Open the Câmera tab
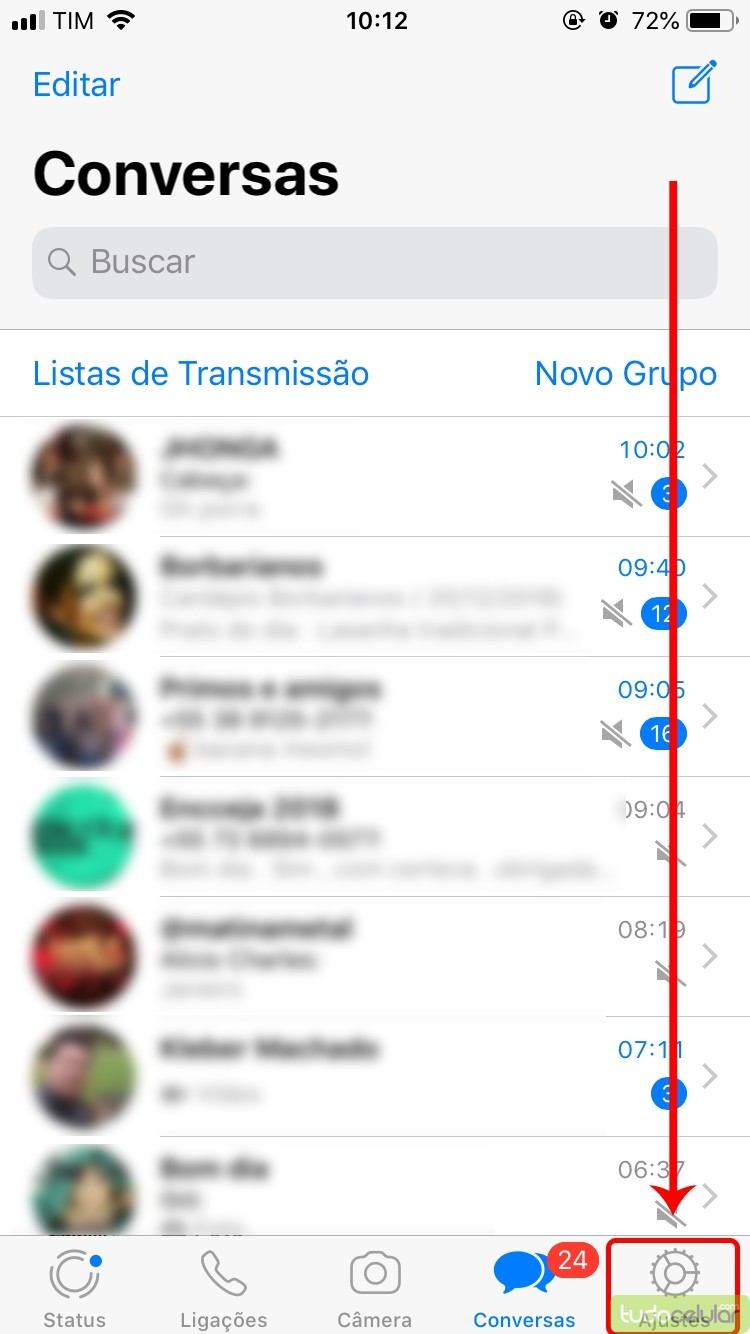The height and width of the screenshot is (1334, 750). pyautogui.click(x=375, y=1286)
